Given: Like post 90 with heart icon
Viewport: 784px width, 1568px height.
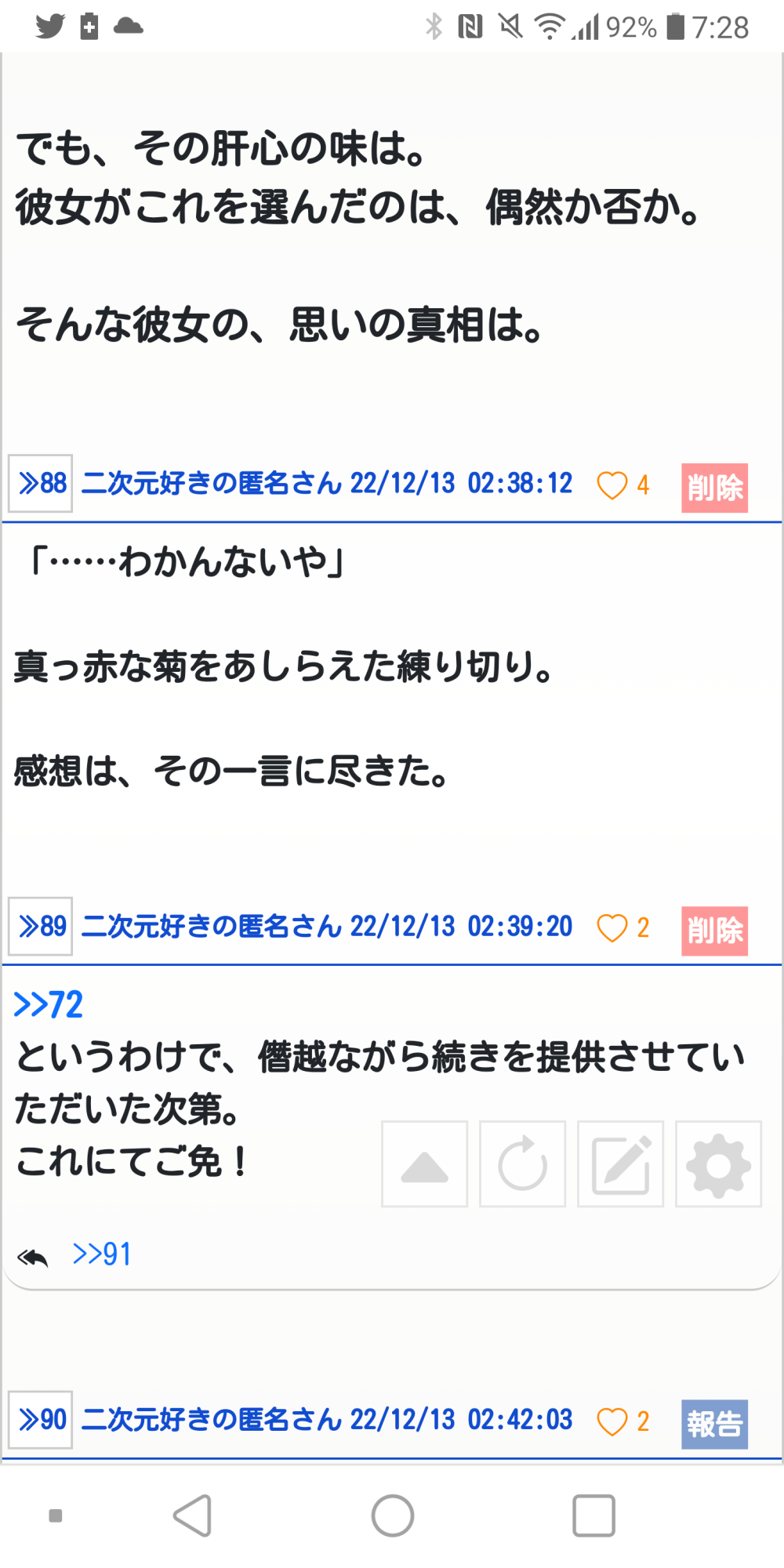Looking at the screenshot, I should click(612, 1421).
